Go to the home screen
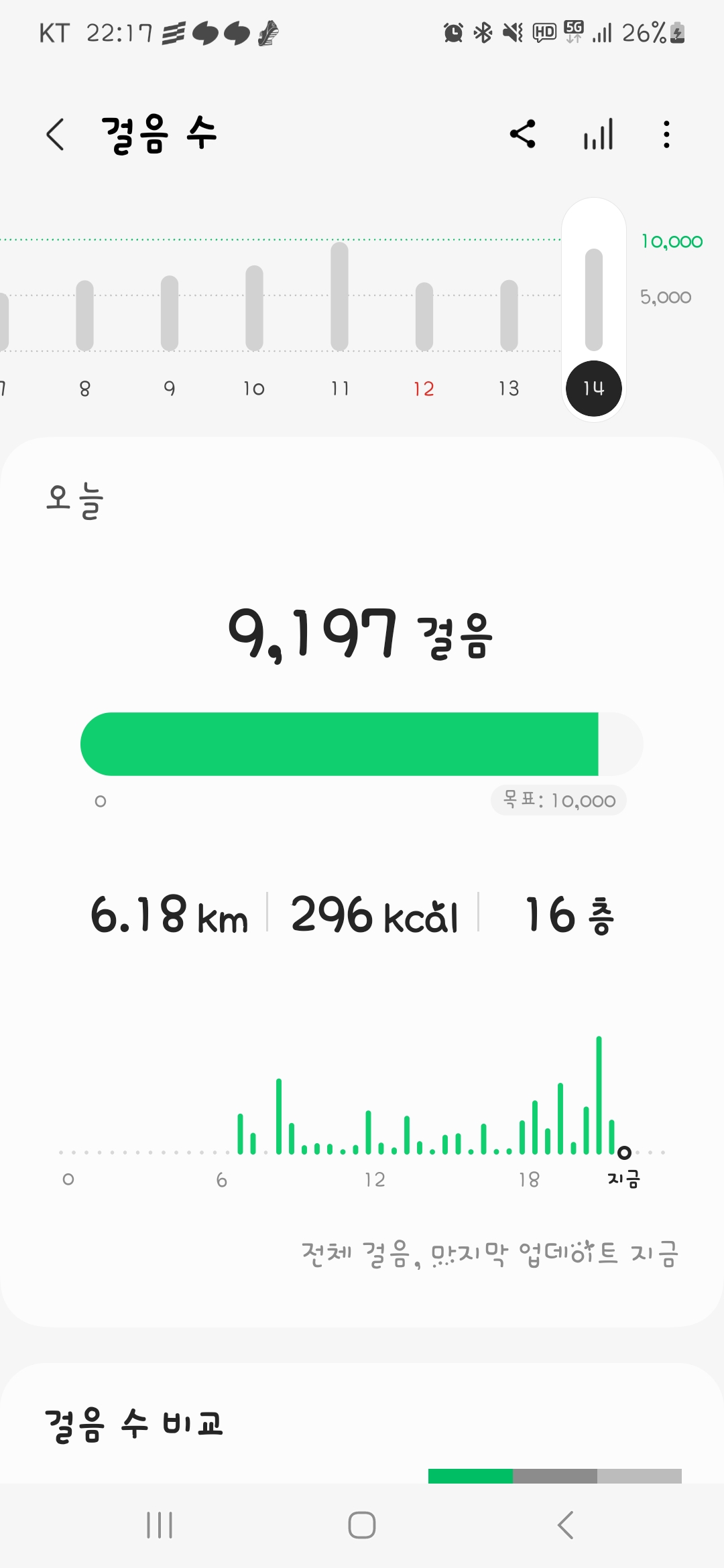The image size is (724, 1568). pos(362,1525)
